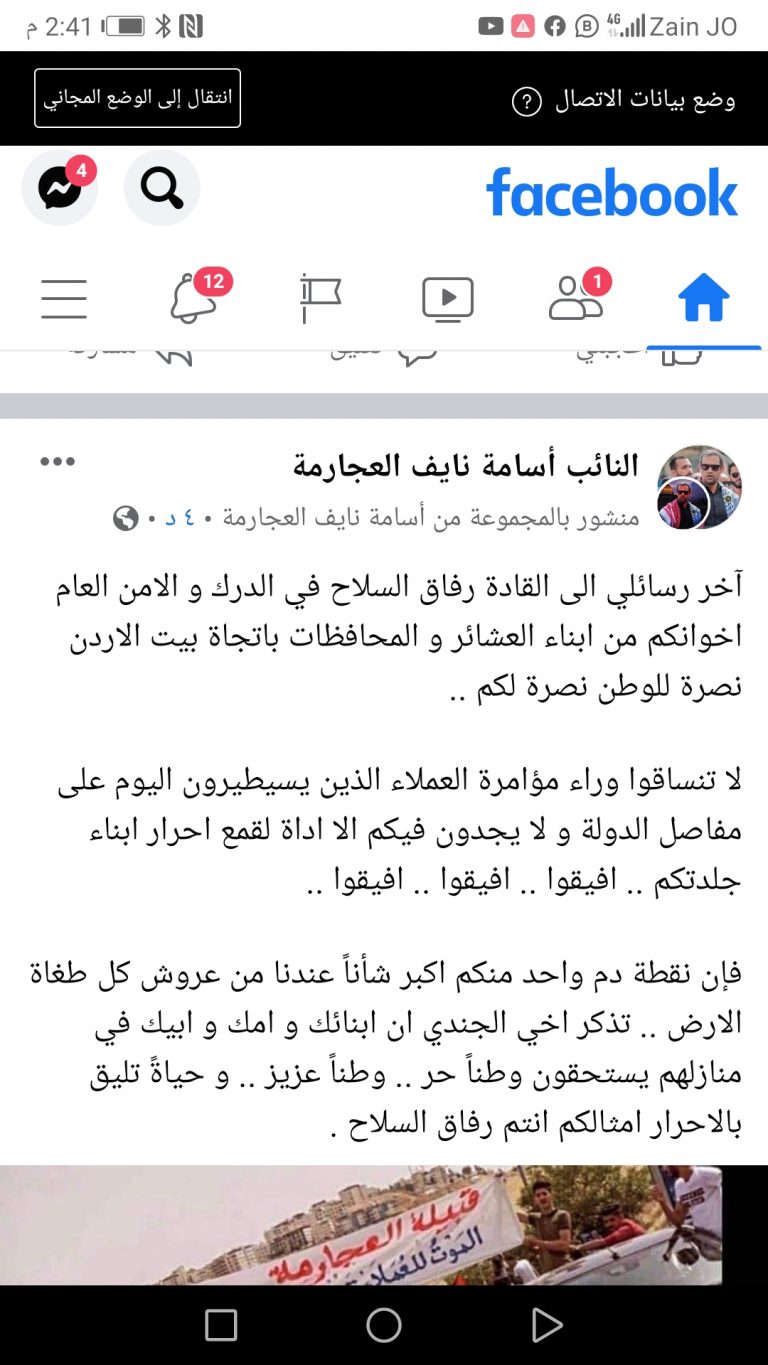Image resolution: width=768 pixels, height=1365 pixels.
Task: View the post author's profile picture
Action: 698,488
